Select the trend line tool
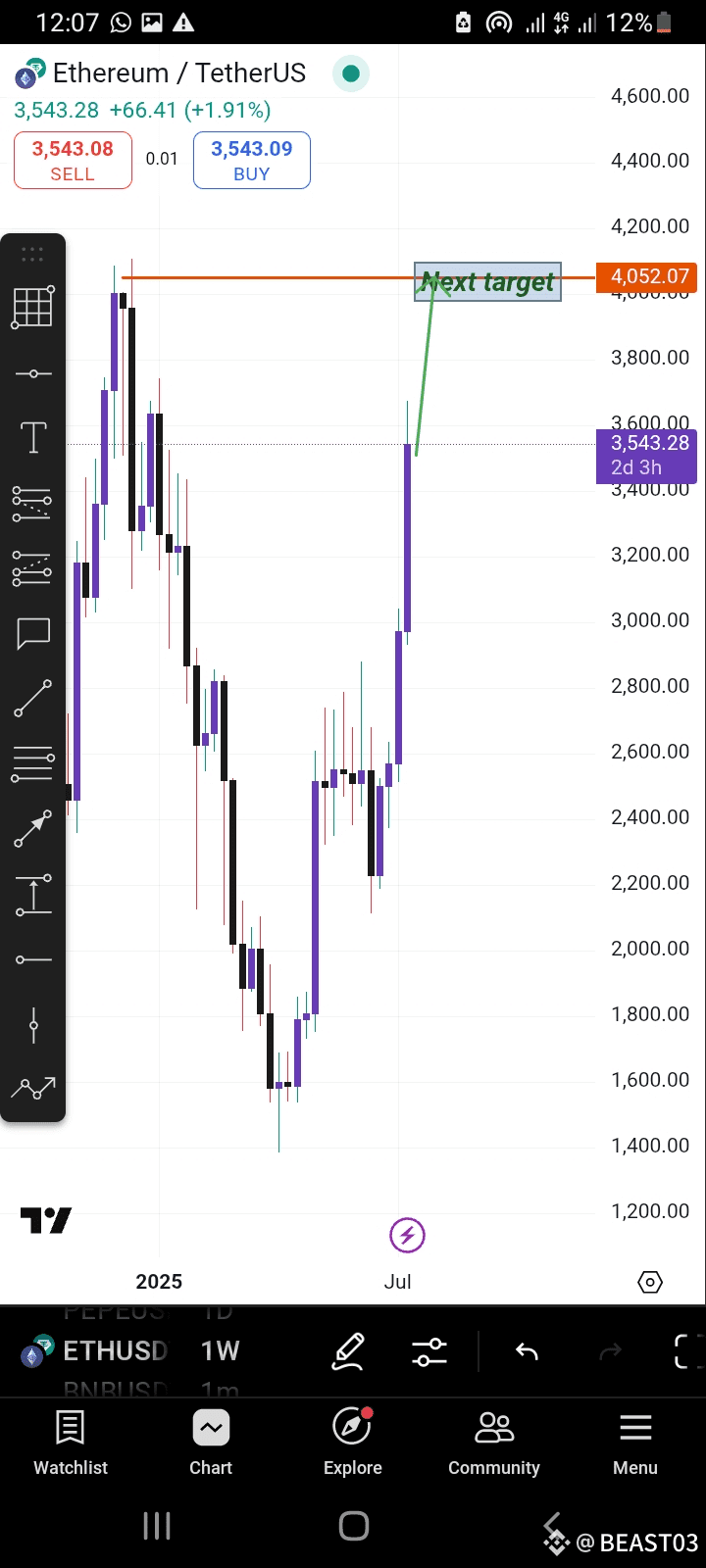Screen dimensions: 706x1568 point(33,698)
